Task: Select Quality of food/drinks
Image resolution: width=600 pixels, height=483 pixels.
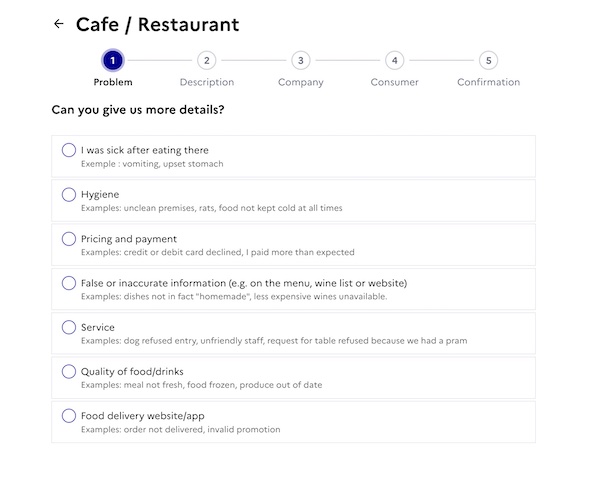Action: 69,371
